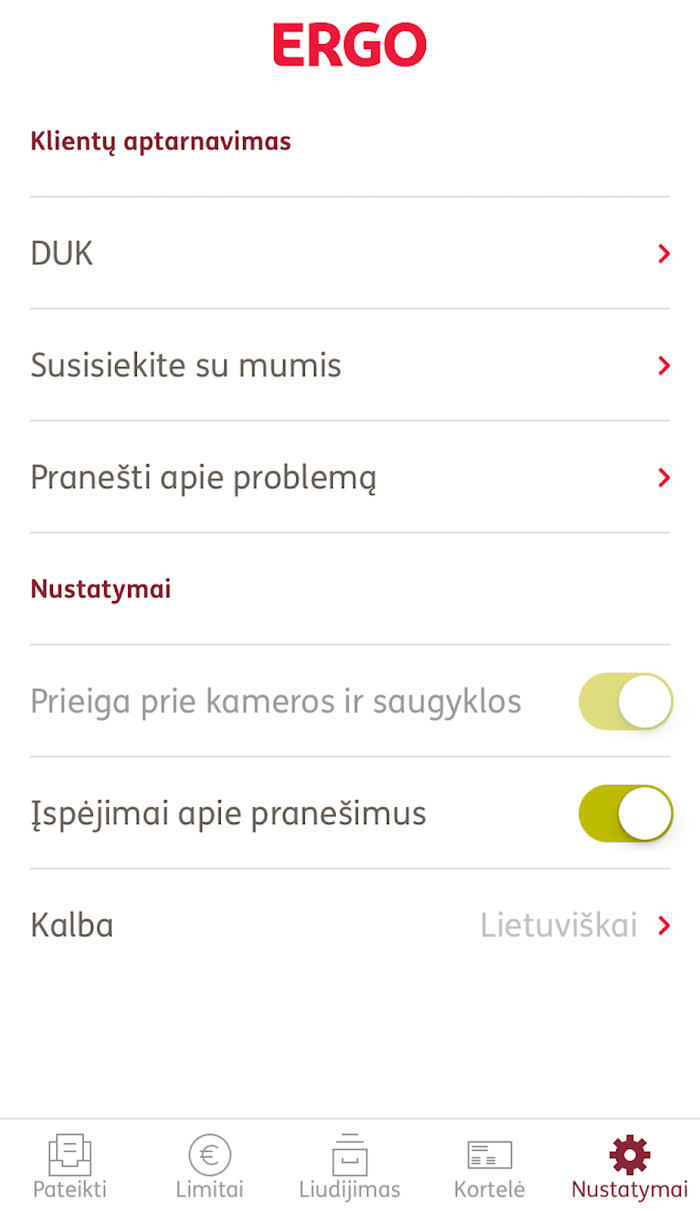Viewport: 700px width, 1211px height.
Task: Toggle Prieiga prie kameros ir saugyklos switch
Action: point(626,701)
